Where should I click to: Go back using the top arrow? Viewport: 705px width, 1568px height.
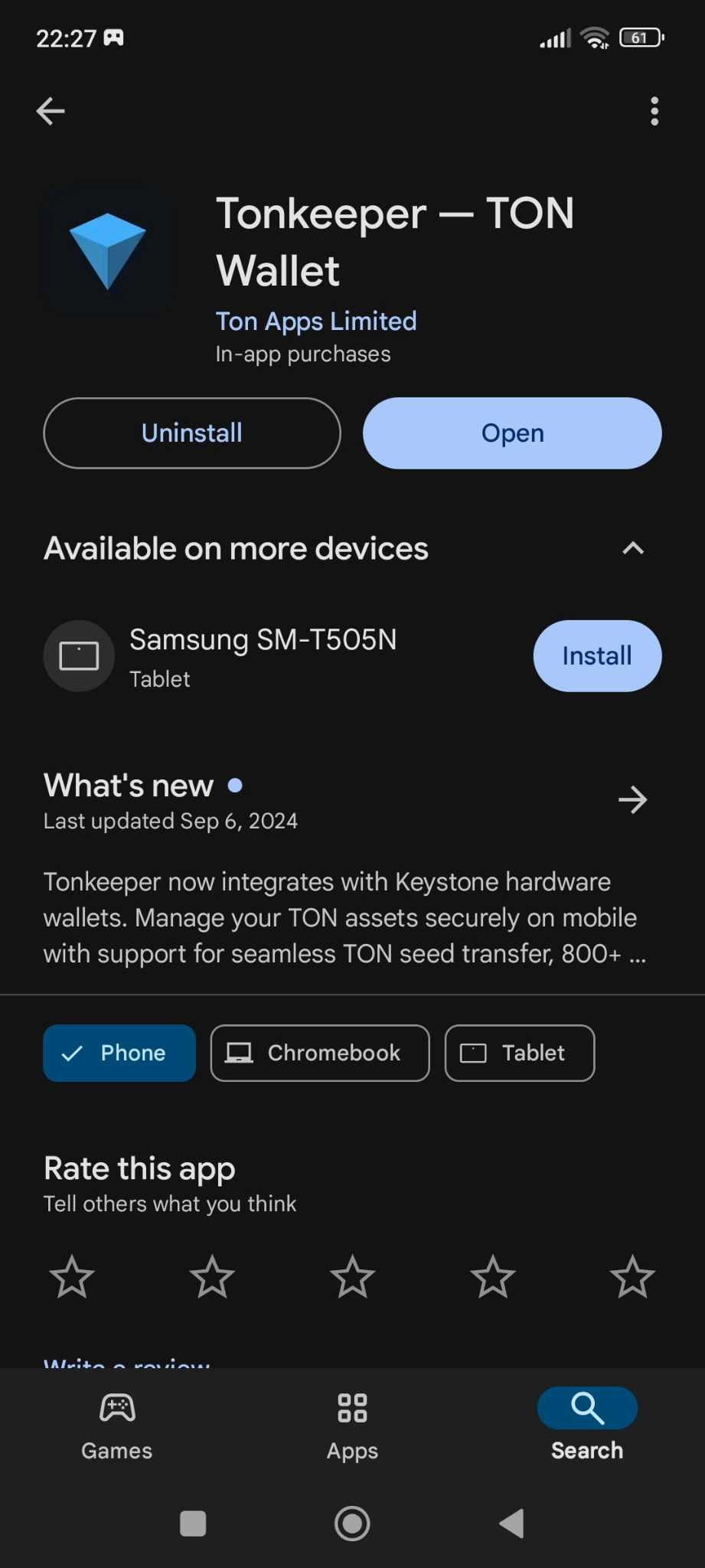(x=51, y=111)
